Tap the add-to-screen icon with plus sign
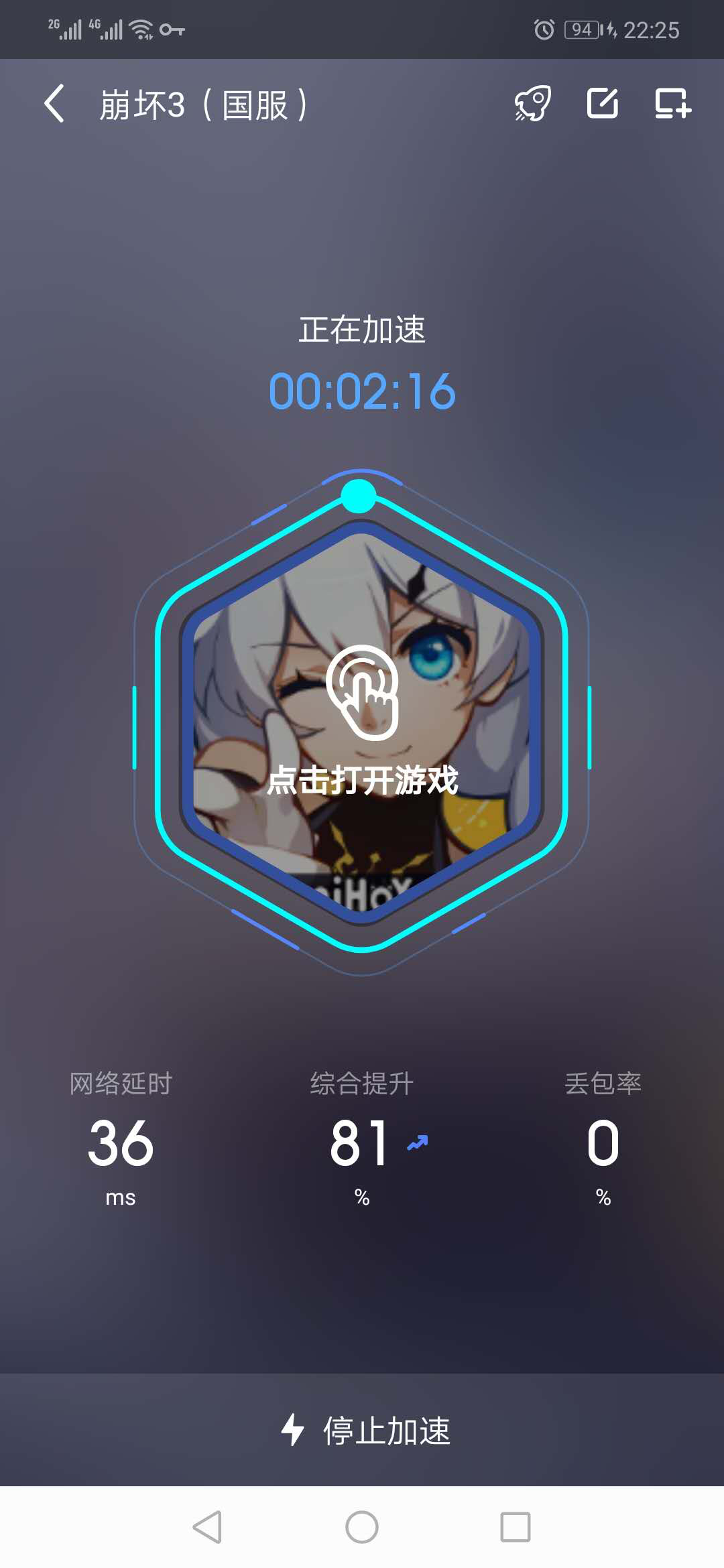 (672, 104)
